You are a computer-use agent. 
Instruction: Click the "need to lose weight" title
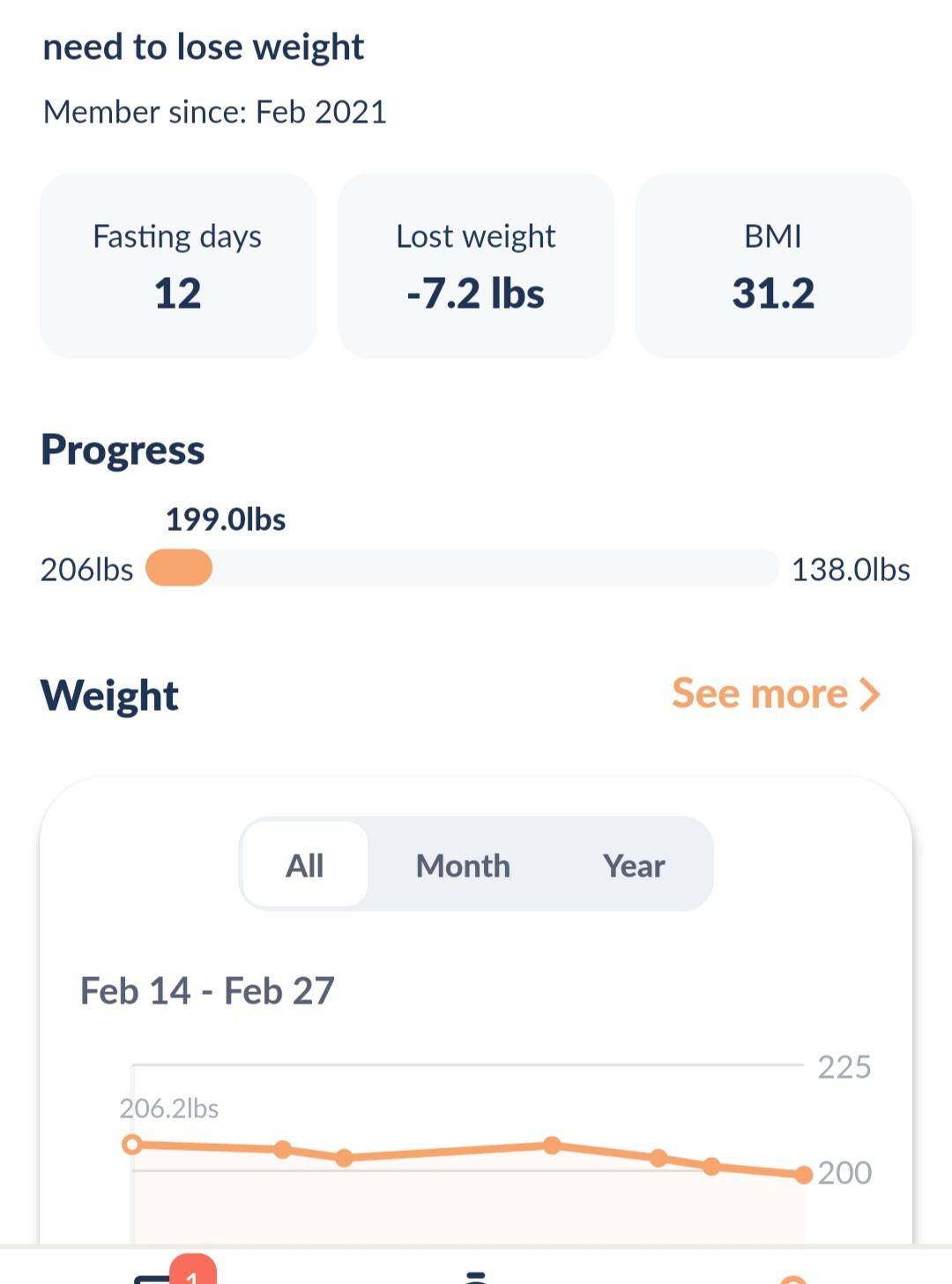click(205, 46)
